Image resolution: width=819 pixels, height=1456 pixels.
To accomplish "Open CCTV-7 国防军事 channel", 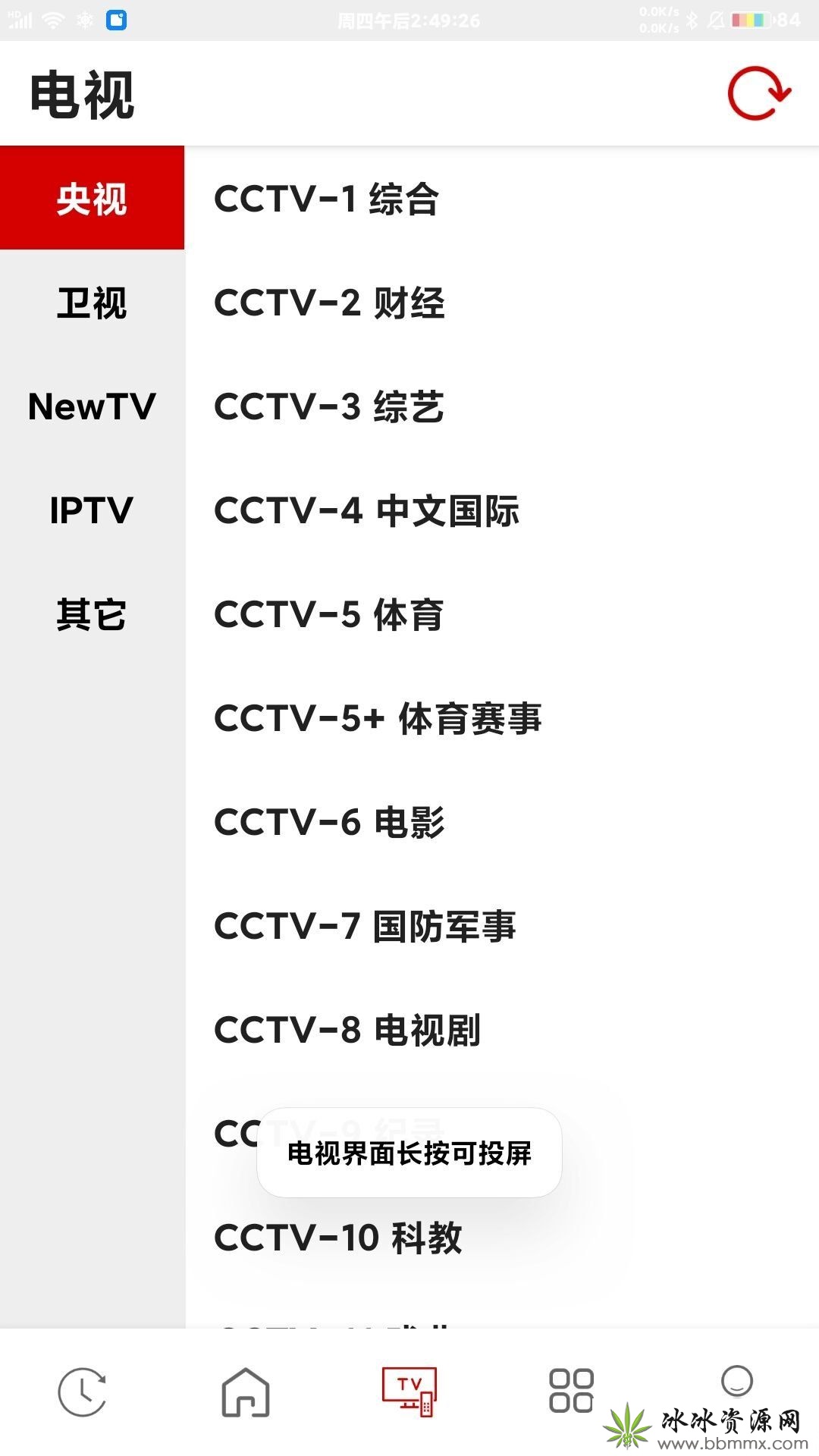I will pyautogui.click(x=502, y=927).
